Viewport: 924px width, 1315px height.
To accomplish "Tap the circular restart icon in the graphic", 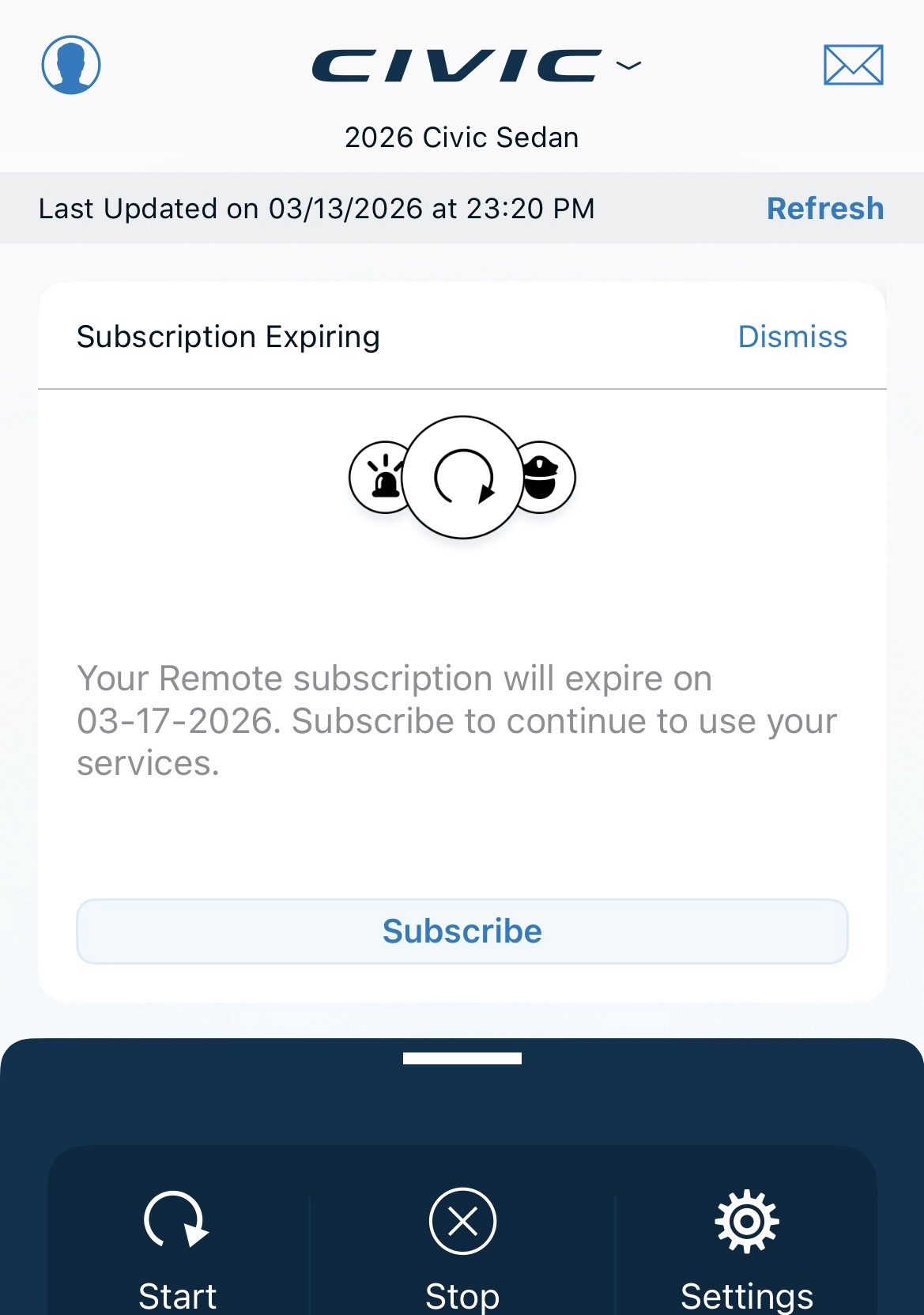I will point(462,476).
